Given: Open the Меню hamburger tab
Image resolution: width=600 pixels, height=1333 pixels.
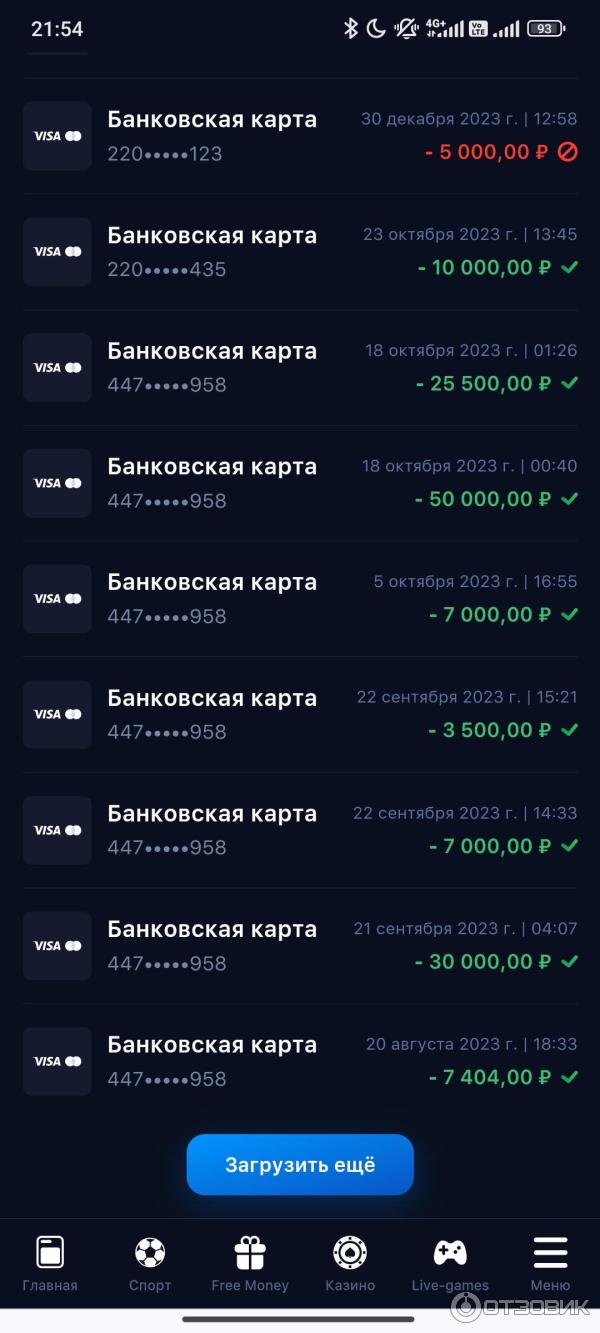Looking at the screenshot, I should pos(550,1263).
